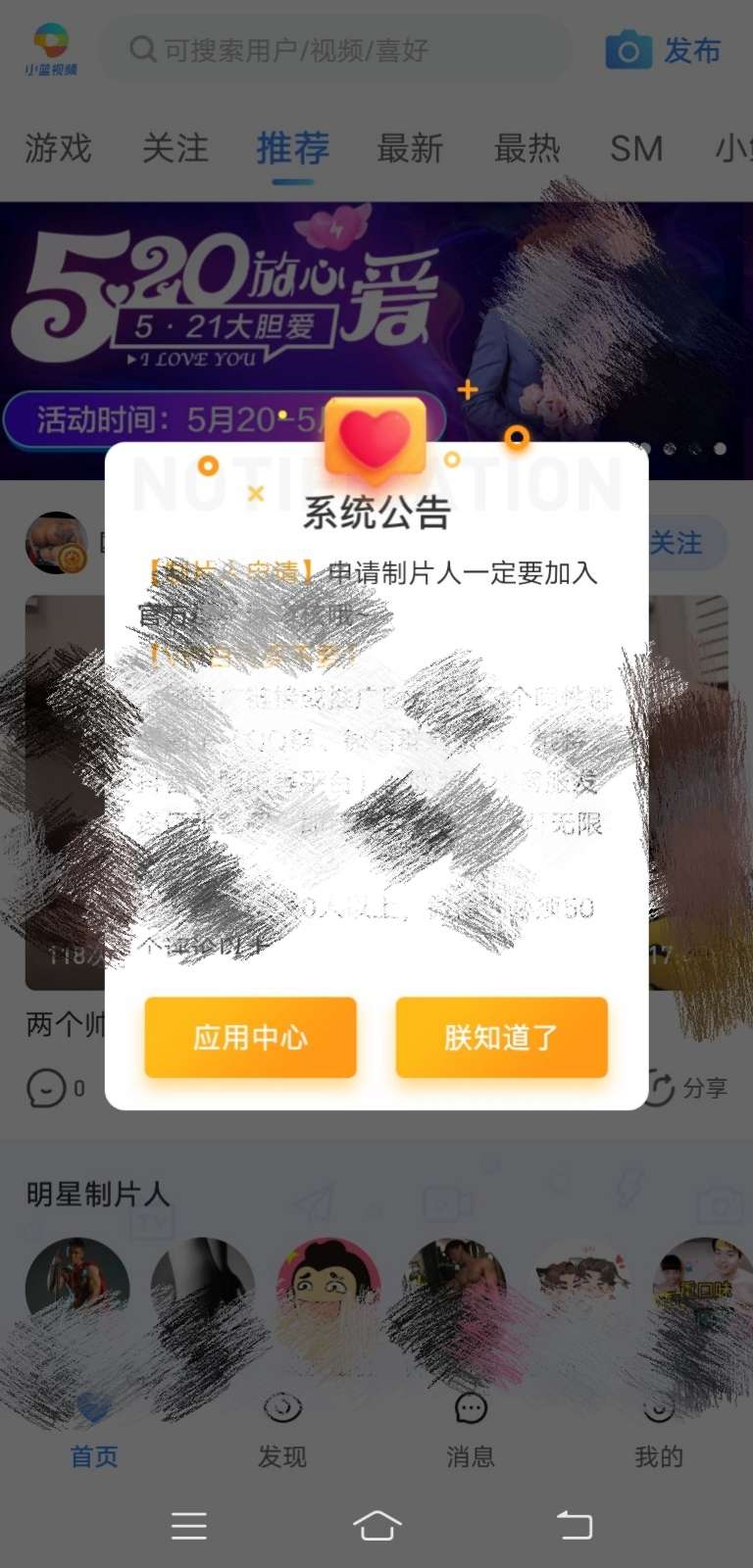Open the 消息 bottom tab

coord(471,1433)
